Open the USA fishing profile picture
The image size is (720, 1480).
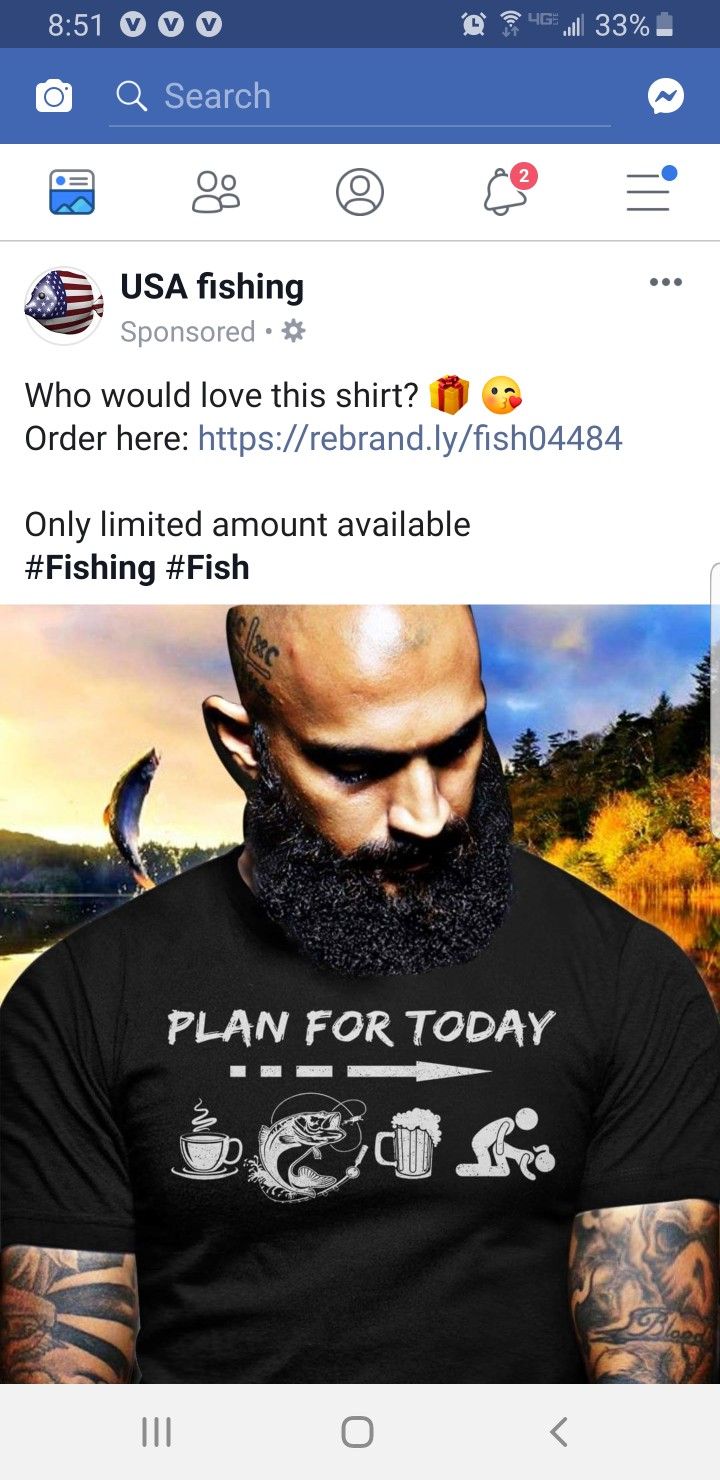(x=64, y=306)
